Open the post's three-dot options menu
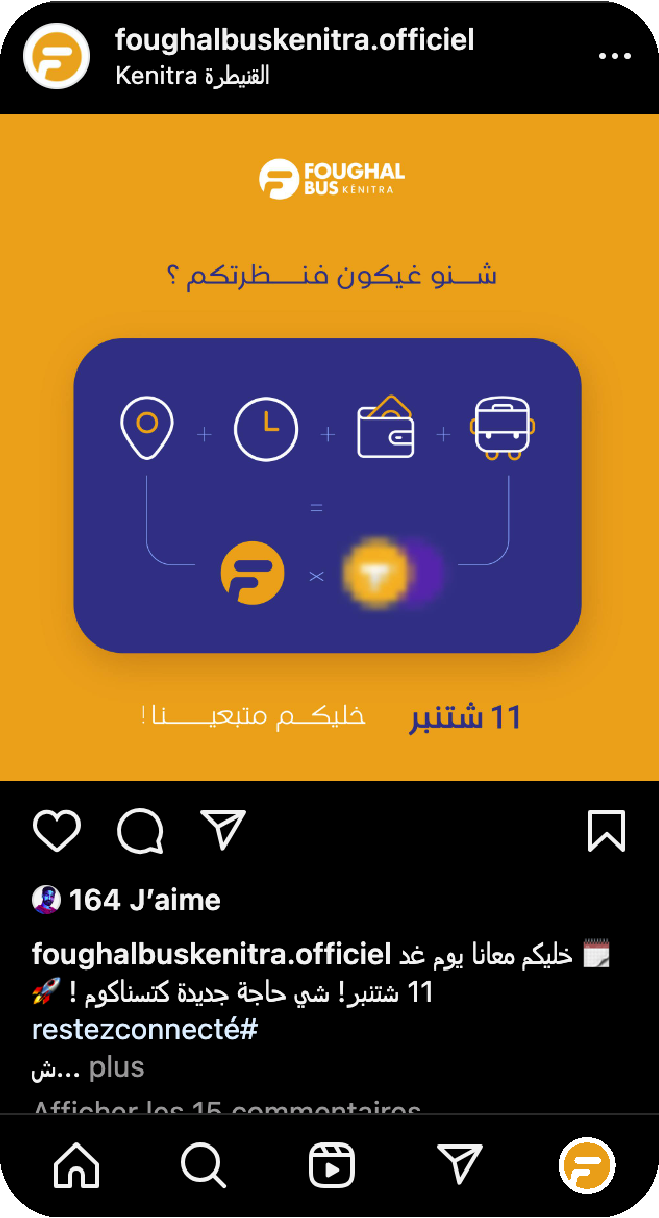This screenshot has height=1218, width=659. click(x=614, y=57)
